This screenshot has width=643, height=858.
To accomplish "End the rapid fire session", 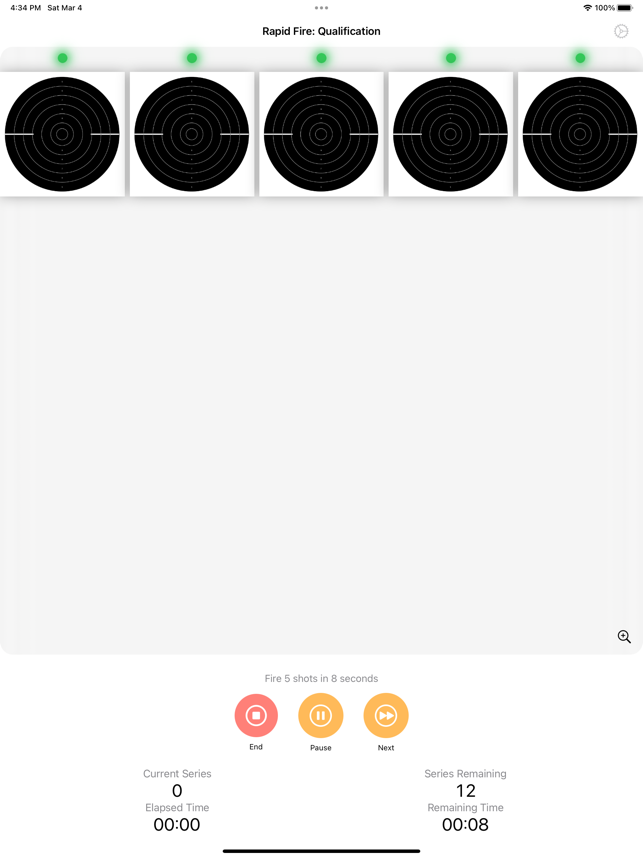I will [256, 716].
